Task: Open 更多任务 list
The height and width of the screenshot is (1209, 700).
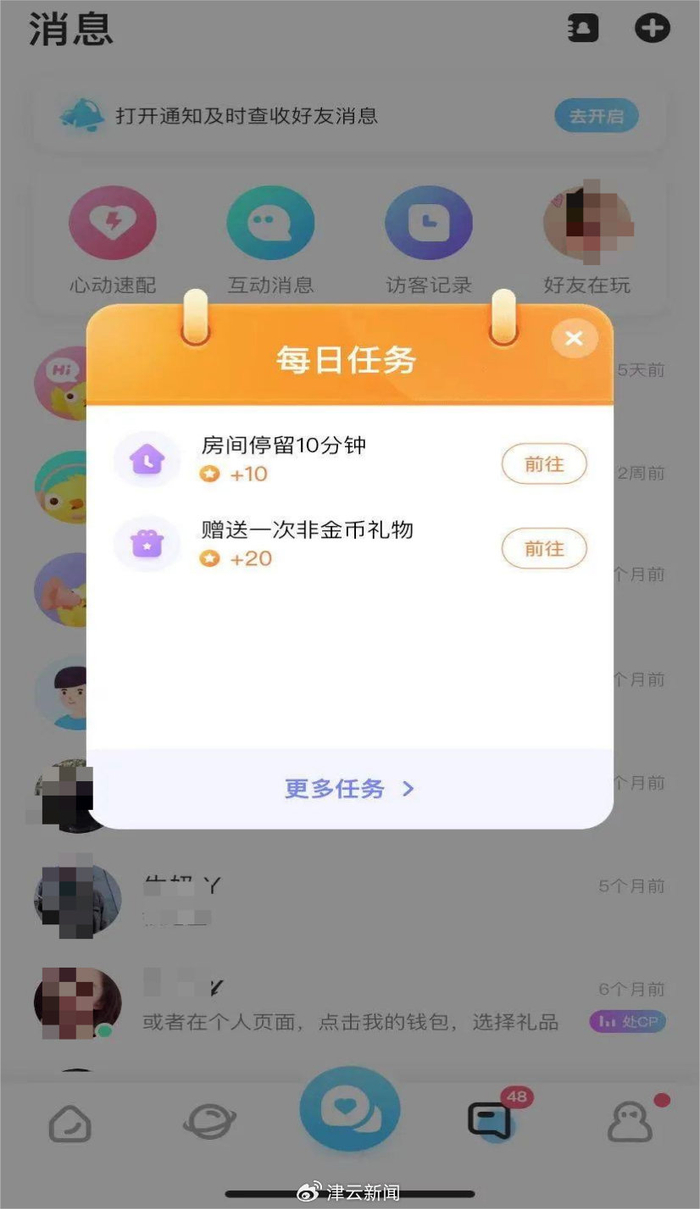Action: pyautogui.click(x=349, y=789)
